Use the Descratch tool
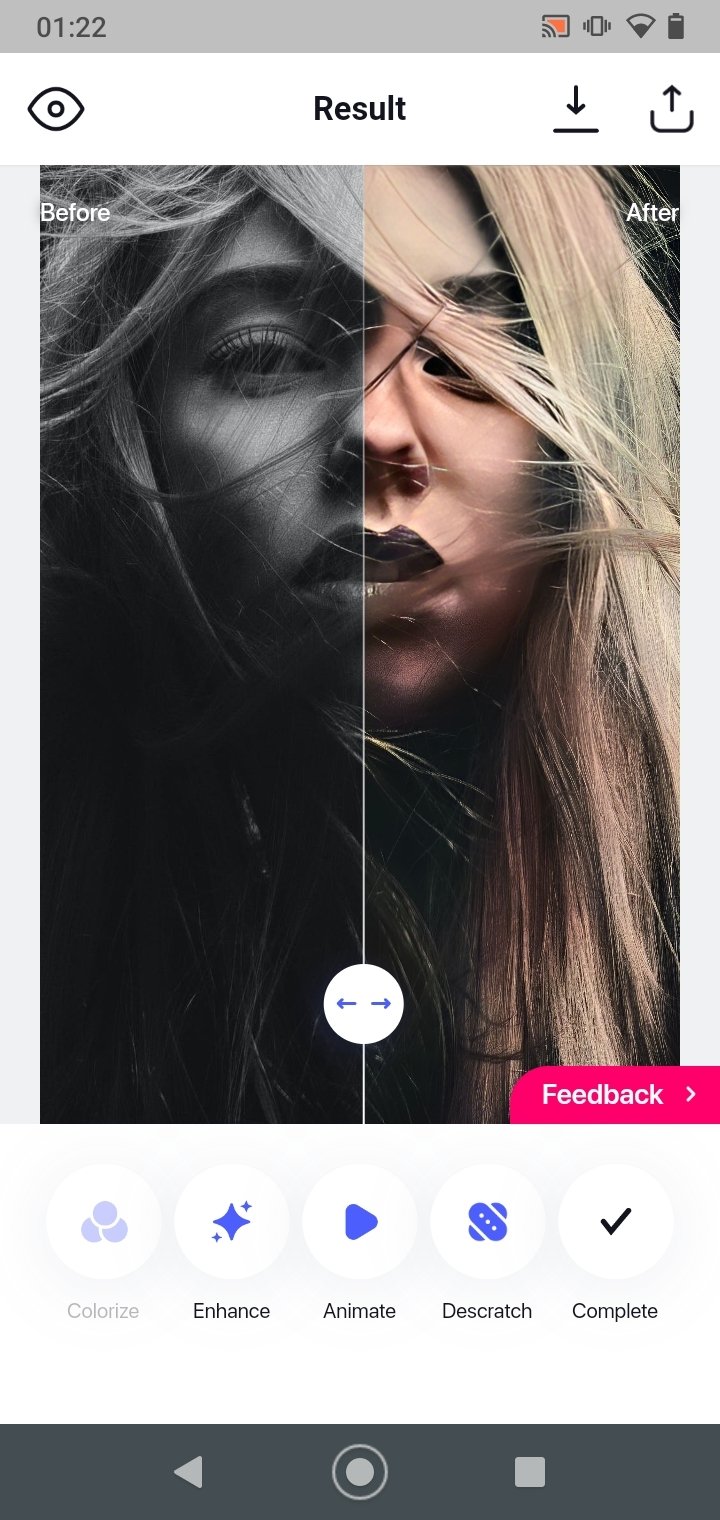Image resolution: width=720 pixels, height=1520 pixels. point(487,1221)
